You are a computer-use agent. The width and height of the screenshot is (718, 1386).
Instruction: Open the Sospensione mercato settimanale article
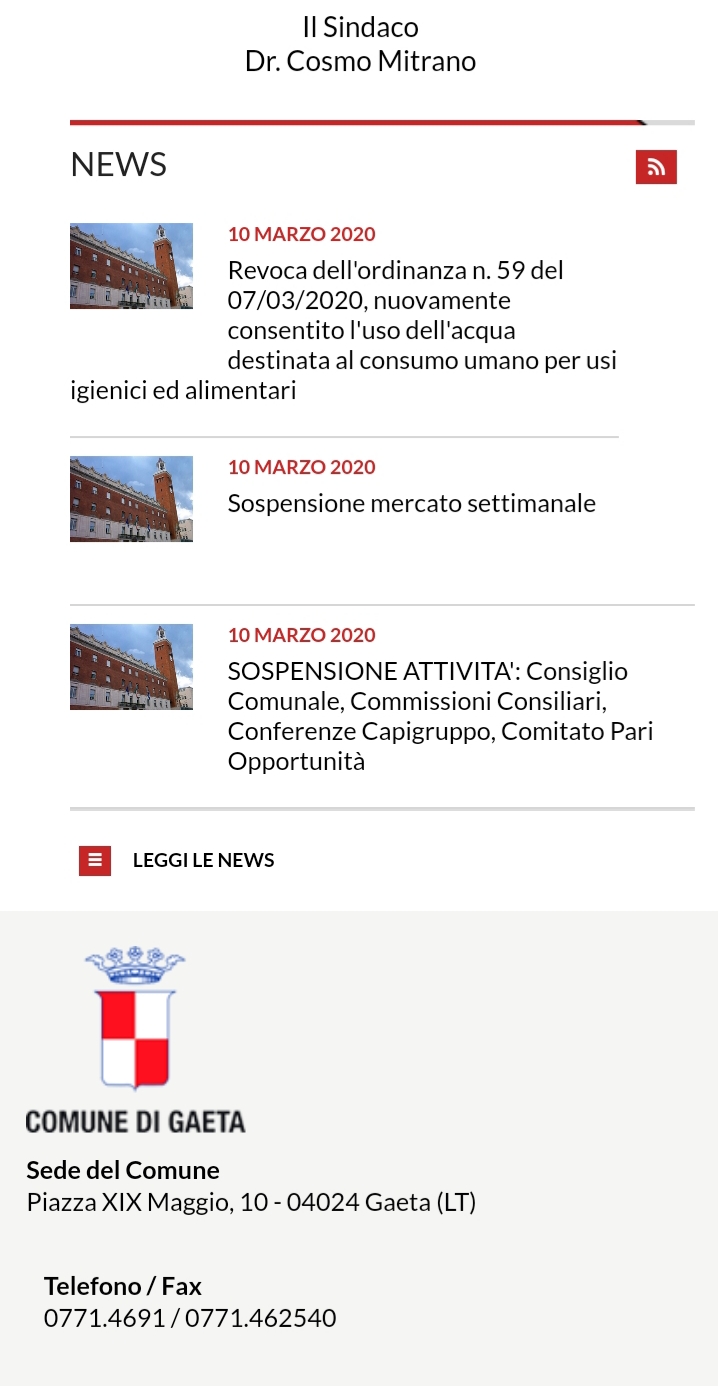411,503
